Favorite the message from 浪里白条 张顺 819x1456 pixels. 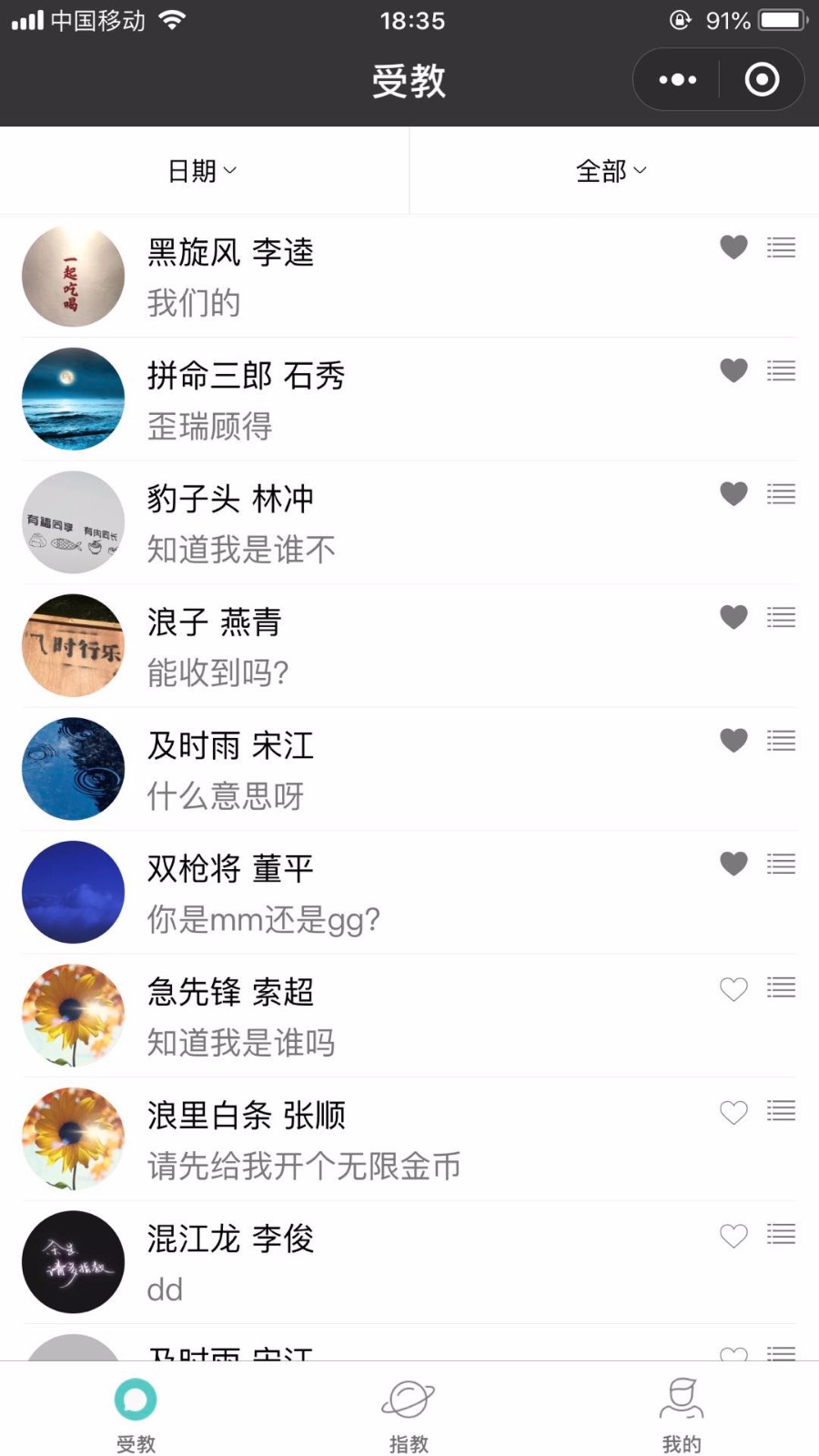[x=733, y=1112]
